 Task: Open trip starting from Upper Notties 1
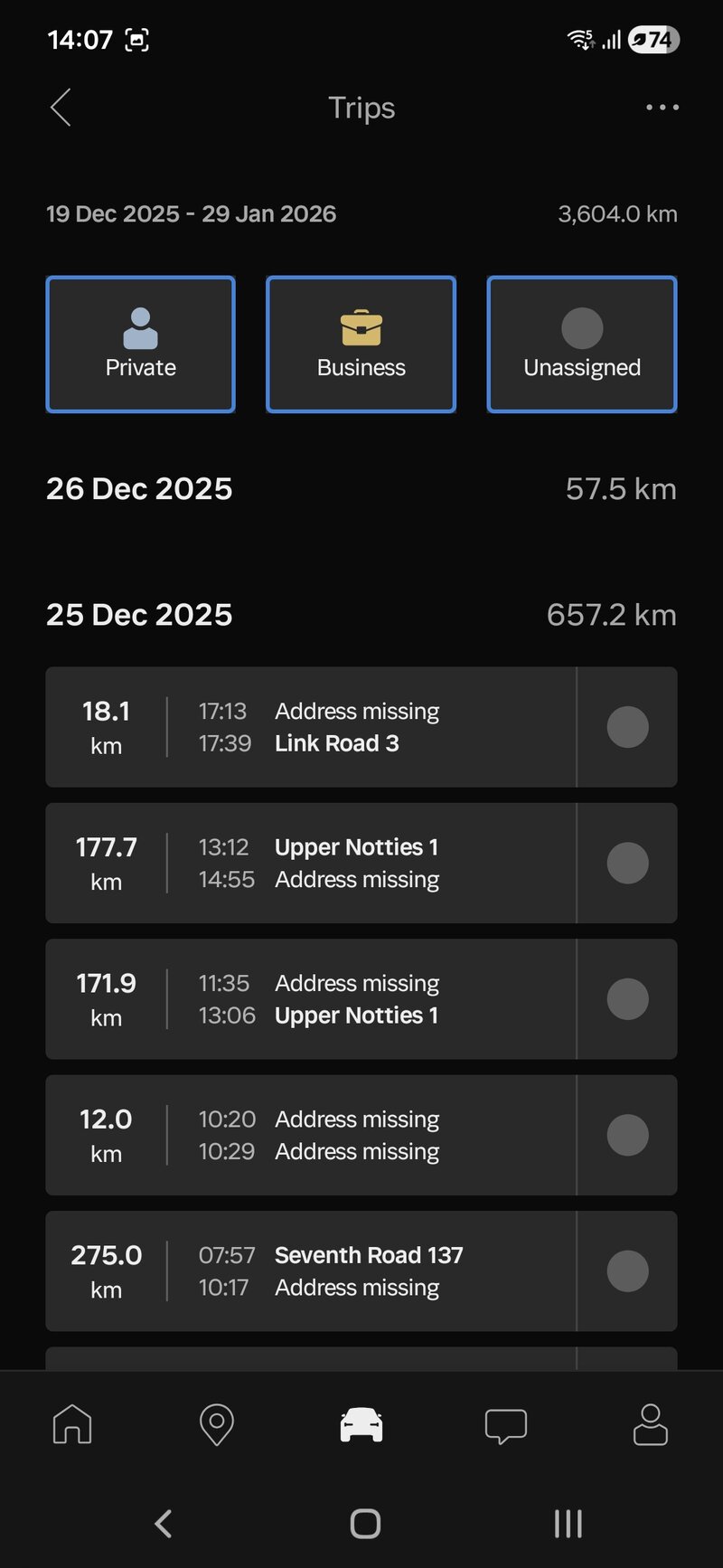361,863
